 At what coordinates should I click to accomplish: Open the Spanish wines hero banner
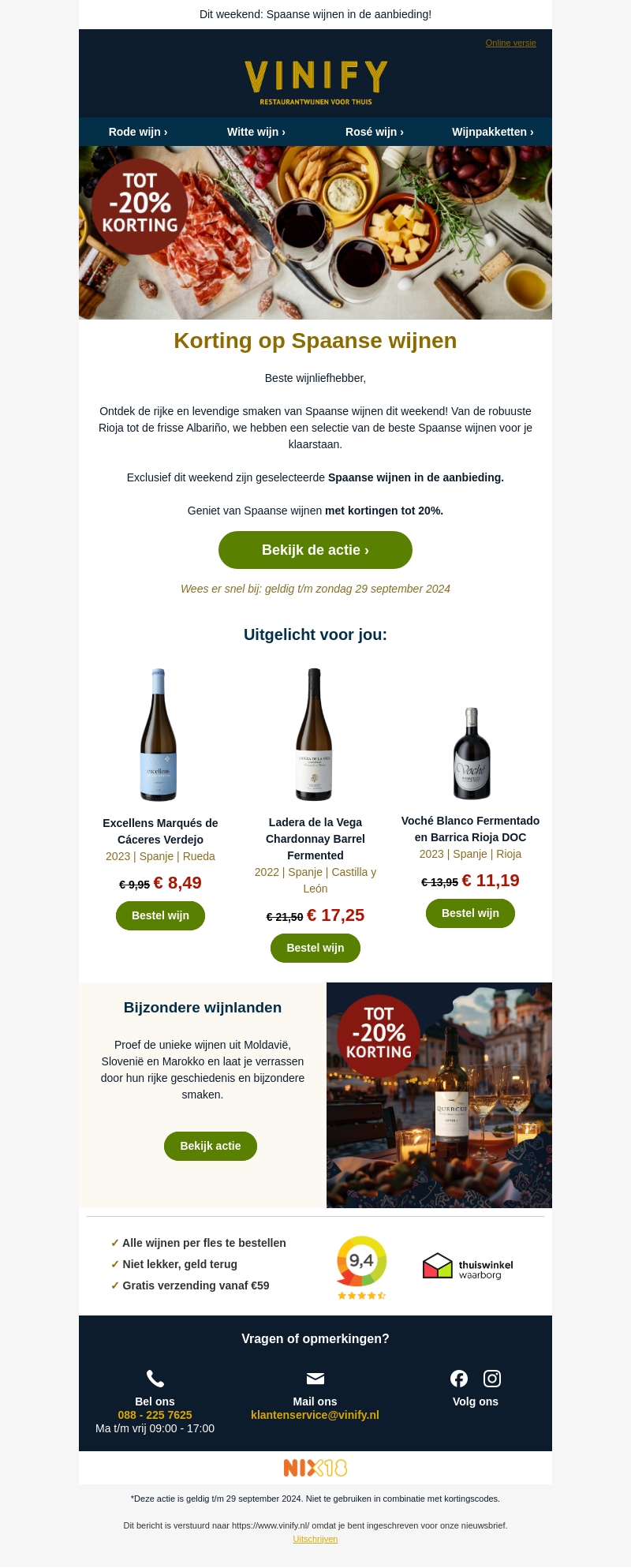point(315,233)
